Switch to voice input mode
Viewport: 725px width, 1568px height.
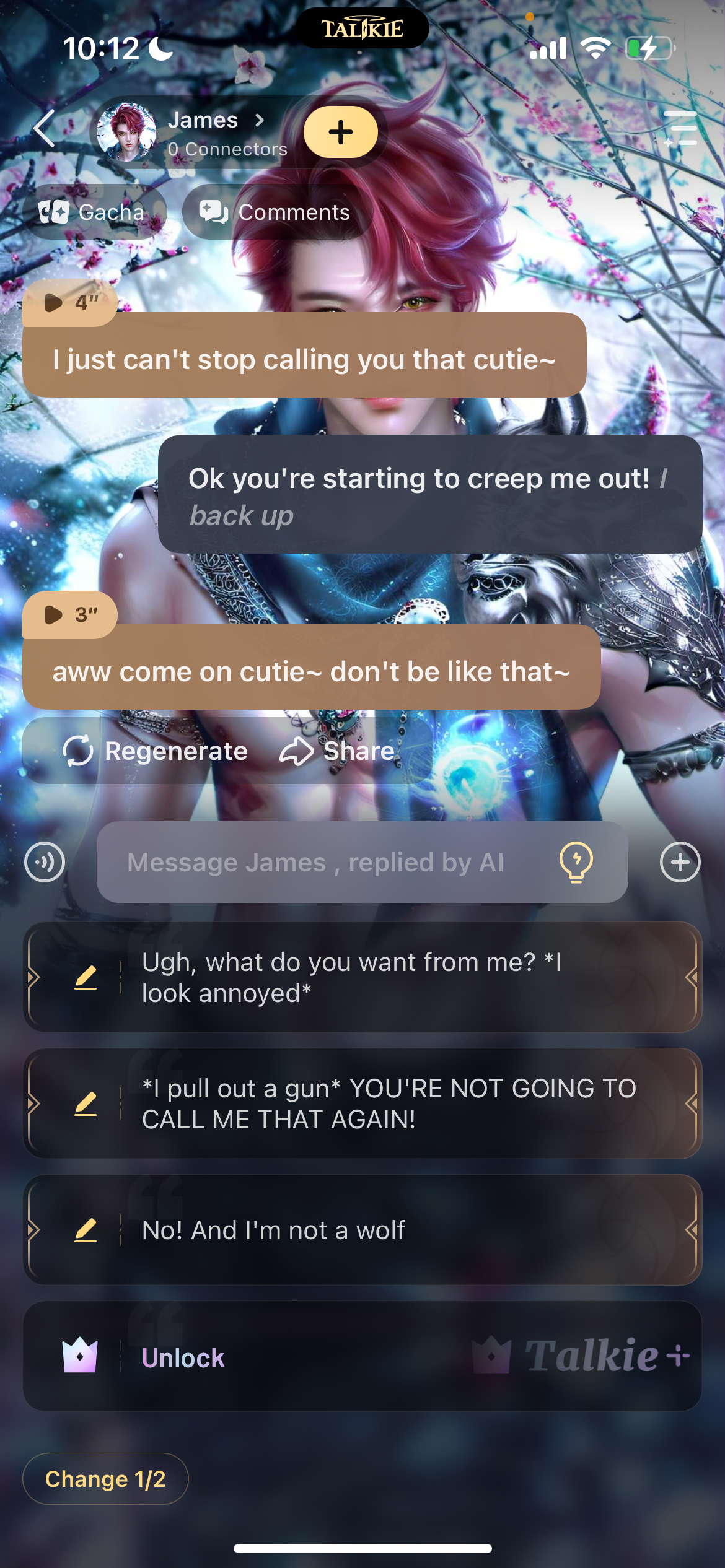tap(45, 862)
